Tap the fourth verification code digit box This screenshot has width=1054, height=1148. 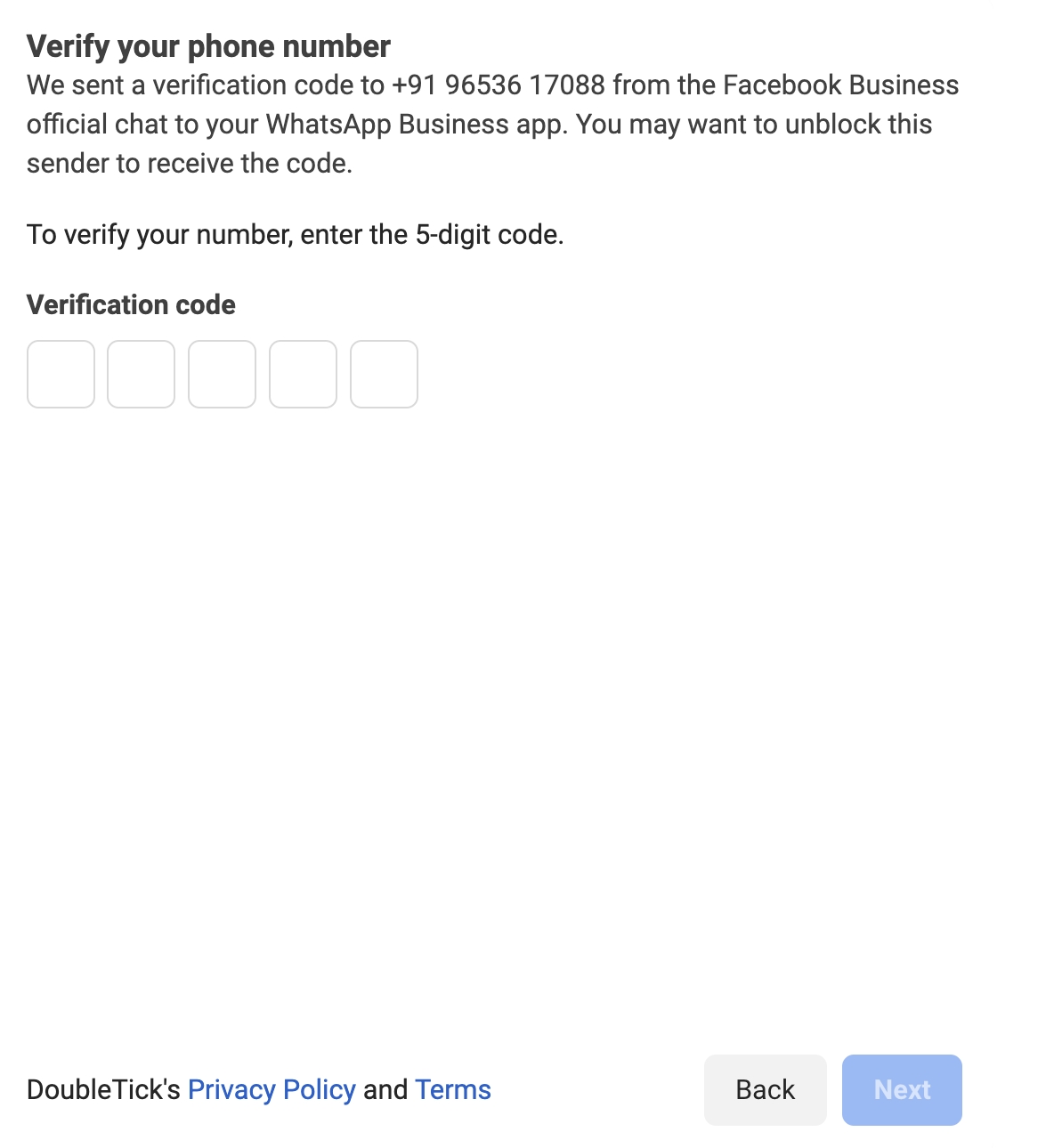[x=303, y=374]
